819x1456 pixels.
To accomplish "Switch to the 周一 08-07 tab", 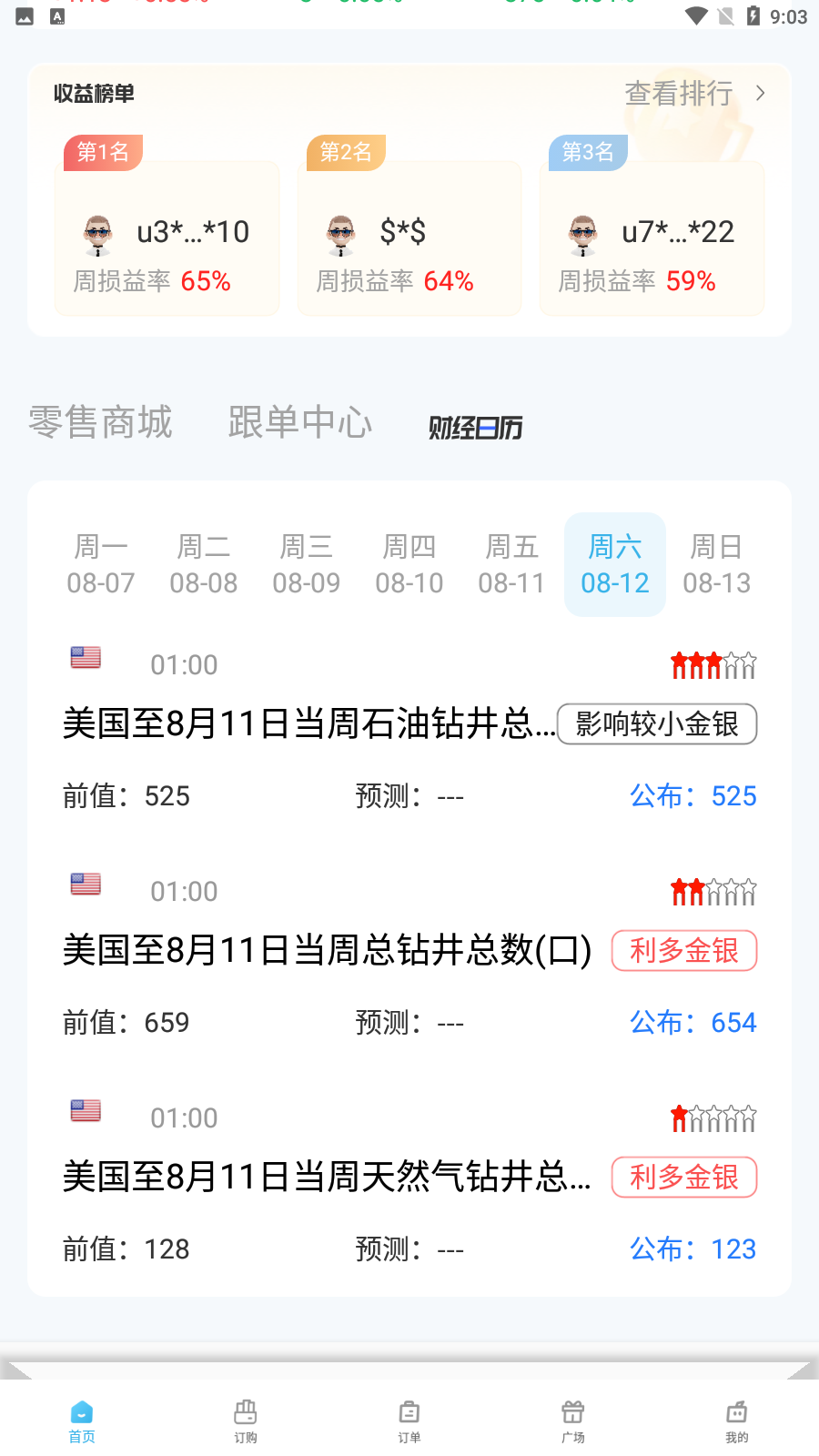I will coord(100,564).
